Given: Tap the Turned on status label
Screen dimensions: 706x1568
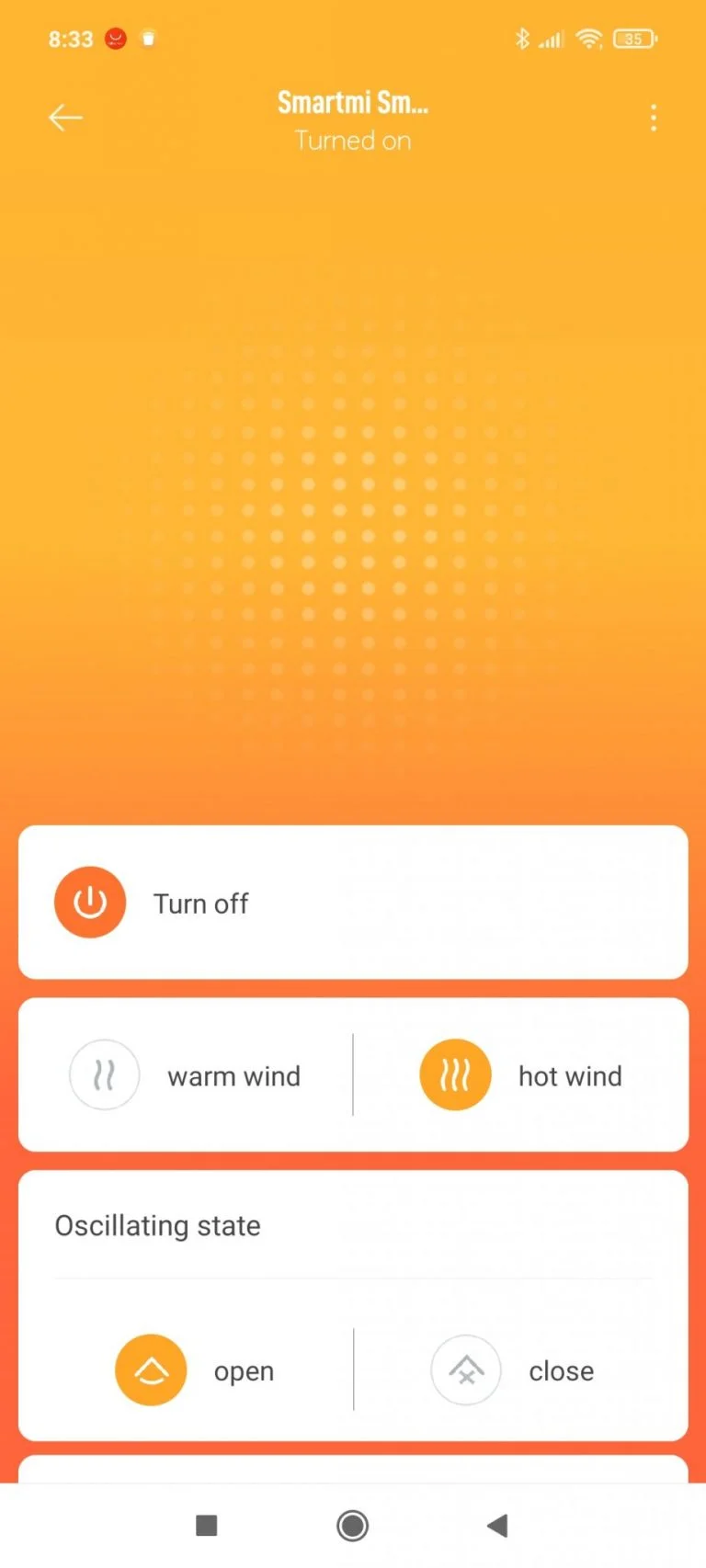Looking at the screenshot, I should point(353,140).
